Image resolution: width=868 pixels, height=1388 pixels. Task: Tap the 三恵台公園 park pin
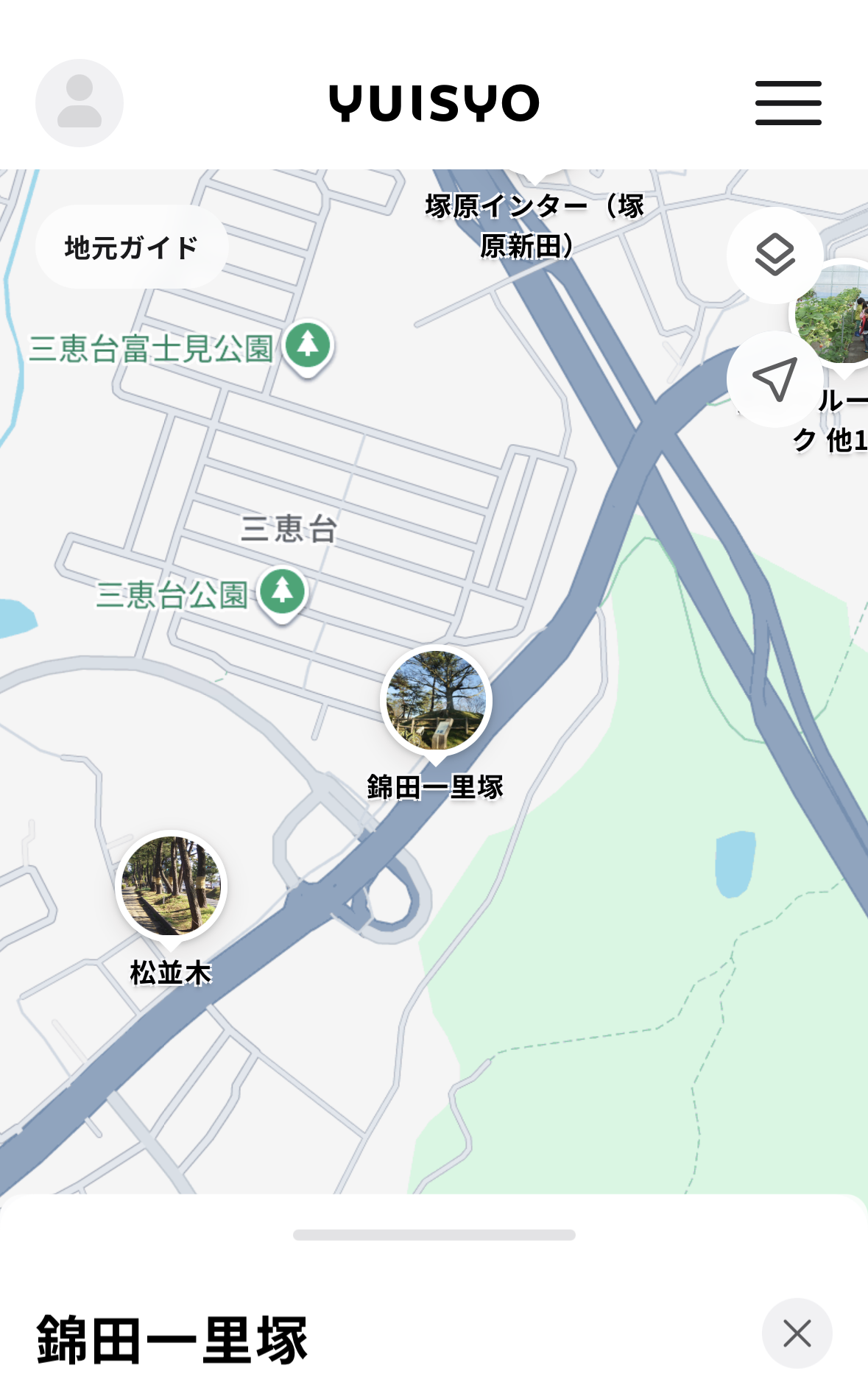283,593
